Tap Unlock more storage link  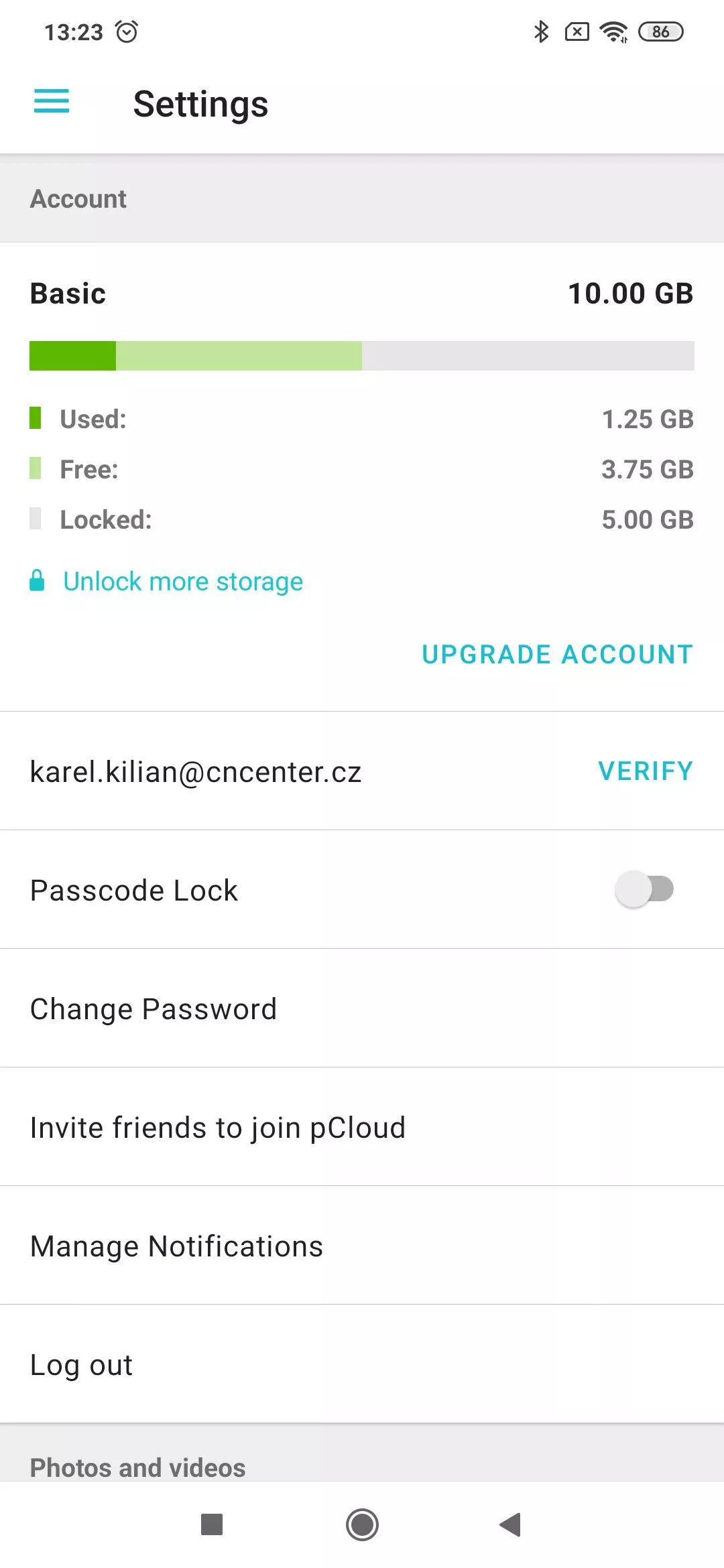(x=182, y=581)
